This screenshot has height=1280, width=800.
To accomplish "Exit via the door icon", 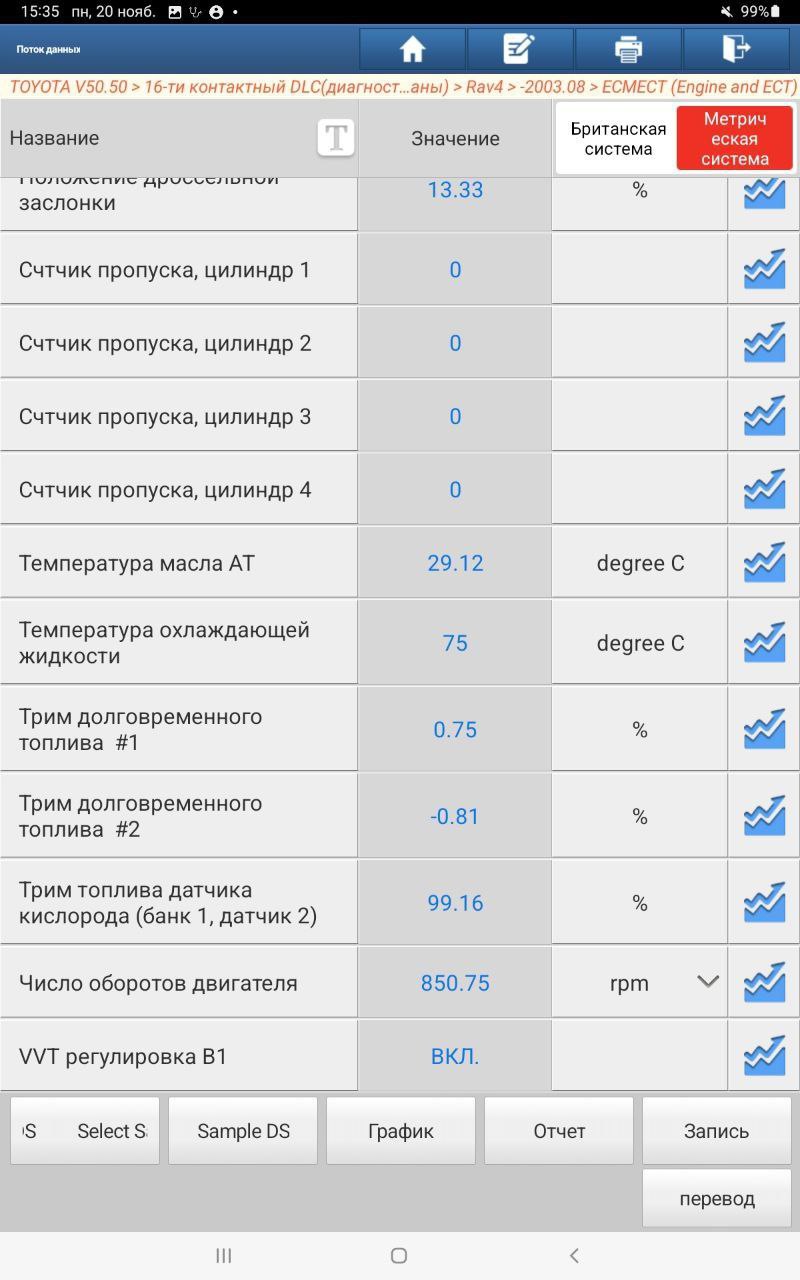I will 736,49.
